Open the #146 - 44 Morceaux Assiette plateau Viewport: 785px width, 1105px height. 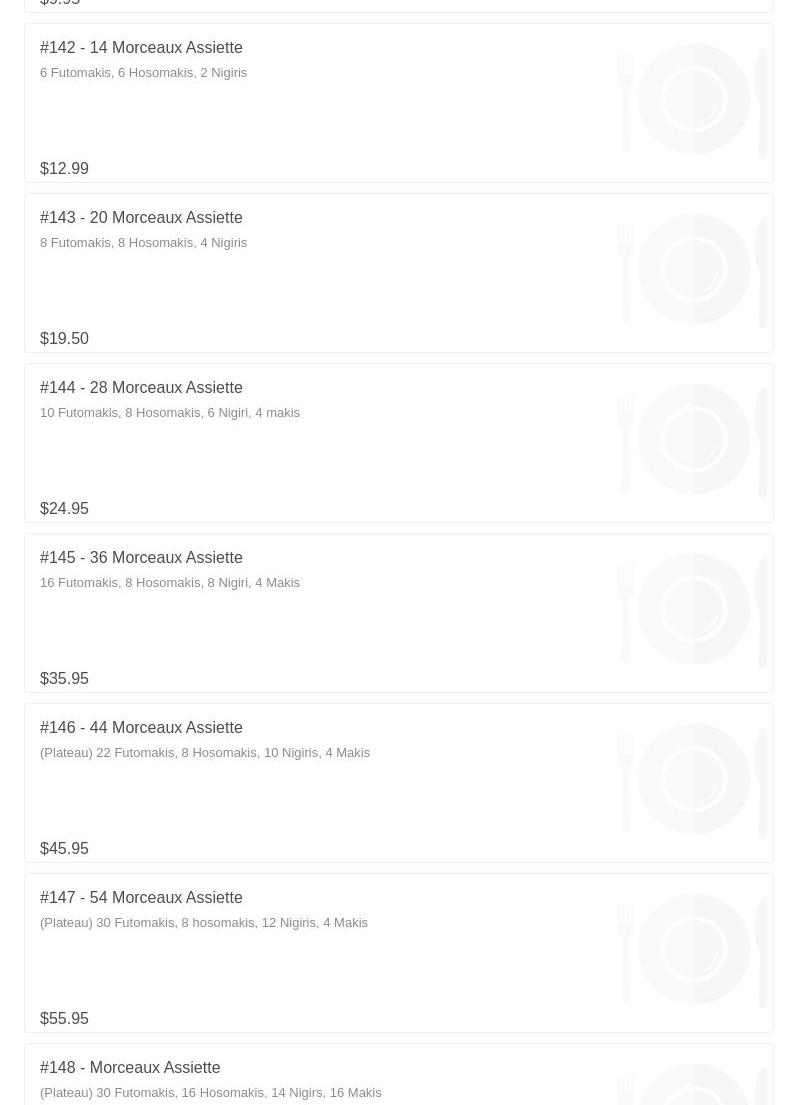coord(399,782)
